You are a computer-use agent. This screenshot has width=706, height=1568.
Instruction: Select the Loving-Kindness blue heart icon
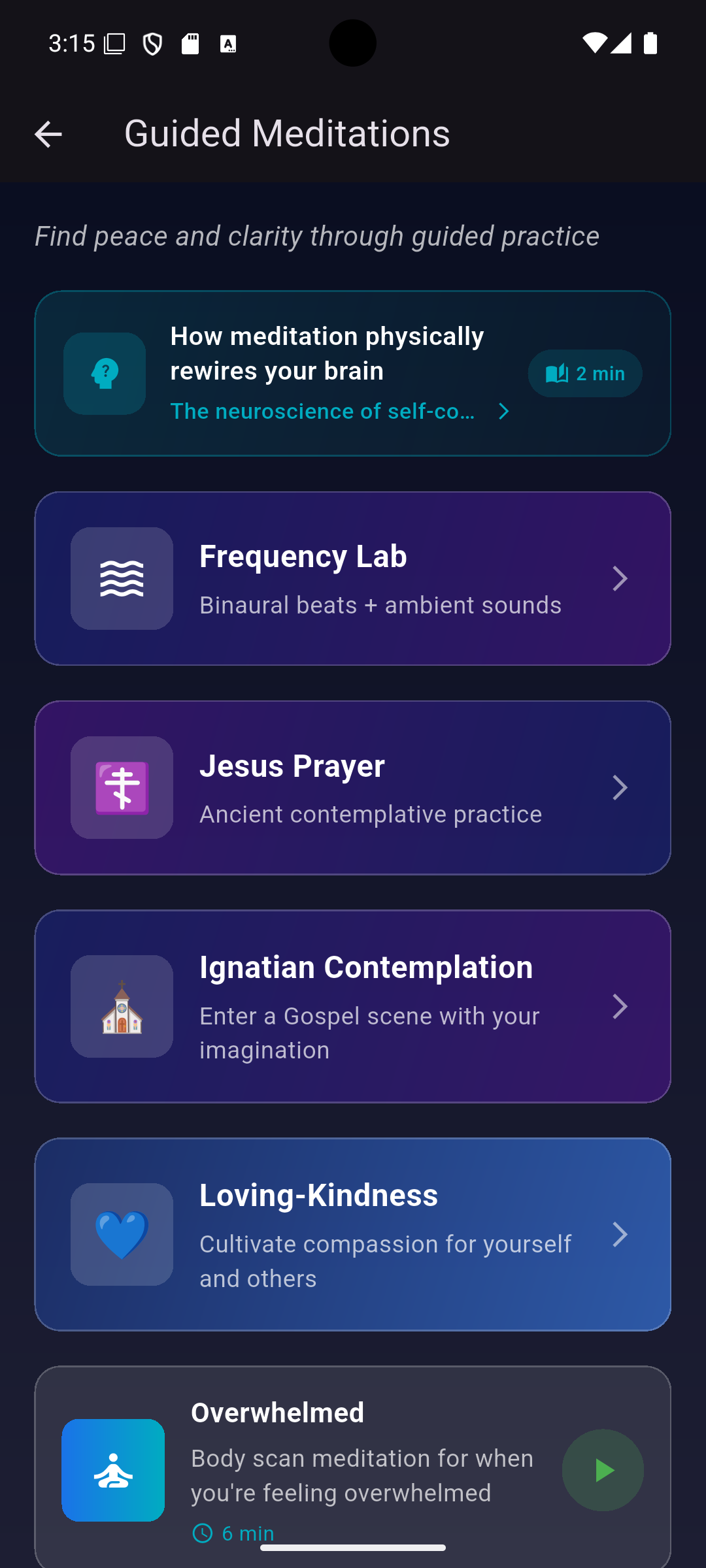click(x=122, y=1234)
